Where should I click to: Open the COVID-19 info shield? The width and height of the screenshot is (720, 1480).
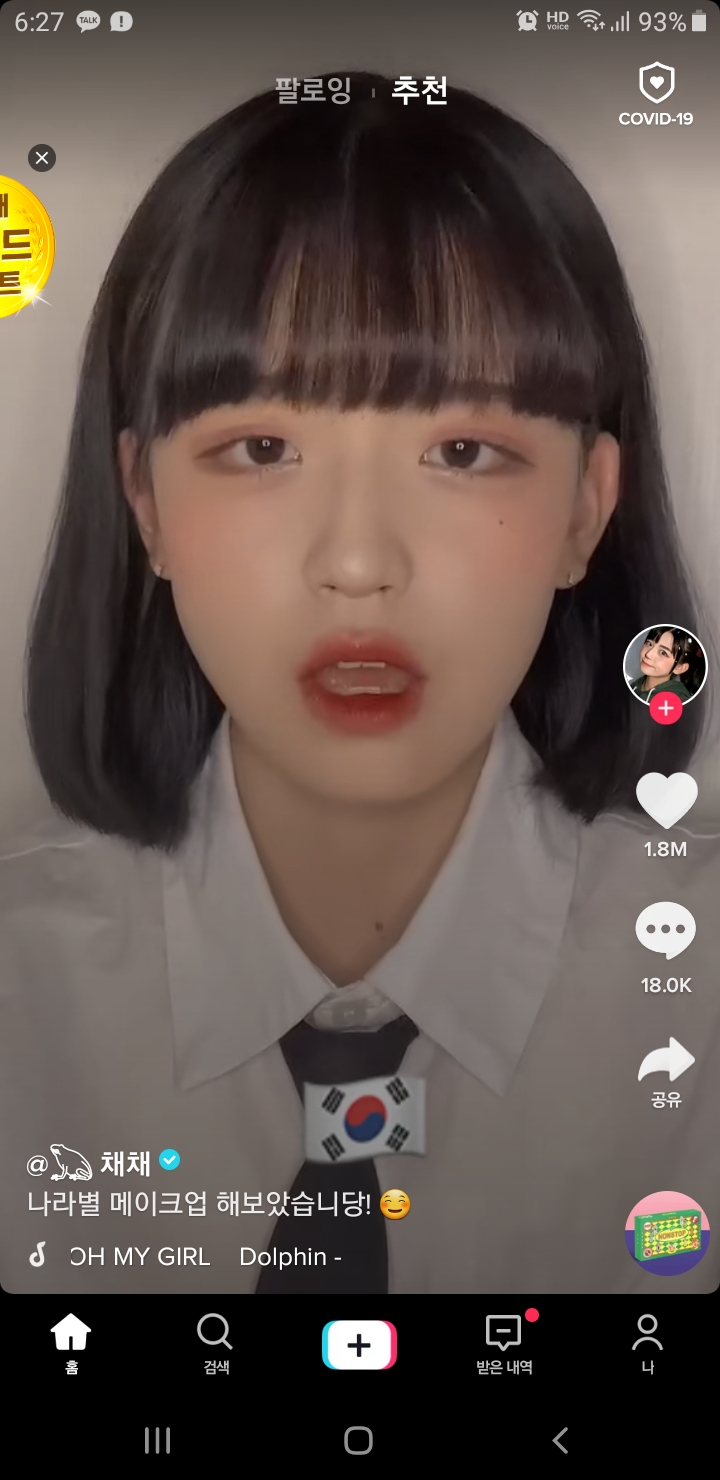pyautogui.click(x=656, y=96)
